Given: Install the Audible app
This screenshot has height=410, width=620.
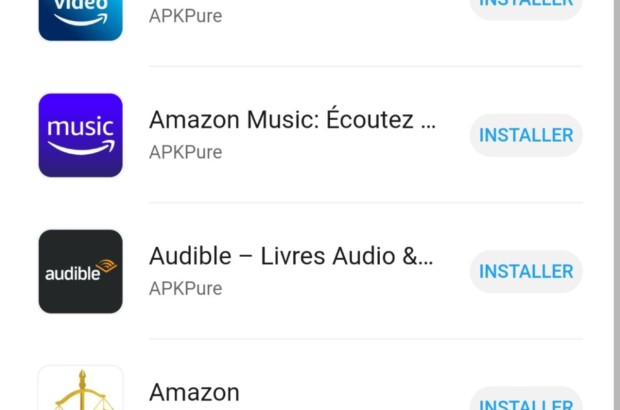Looking at the screenshot, I should click(x=526, y=271).
